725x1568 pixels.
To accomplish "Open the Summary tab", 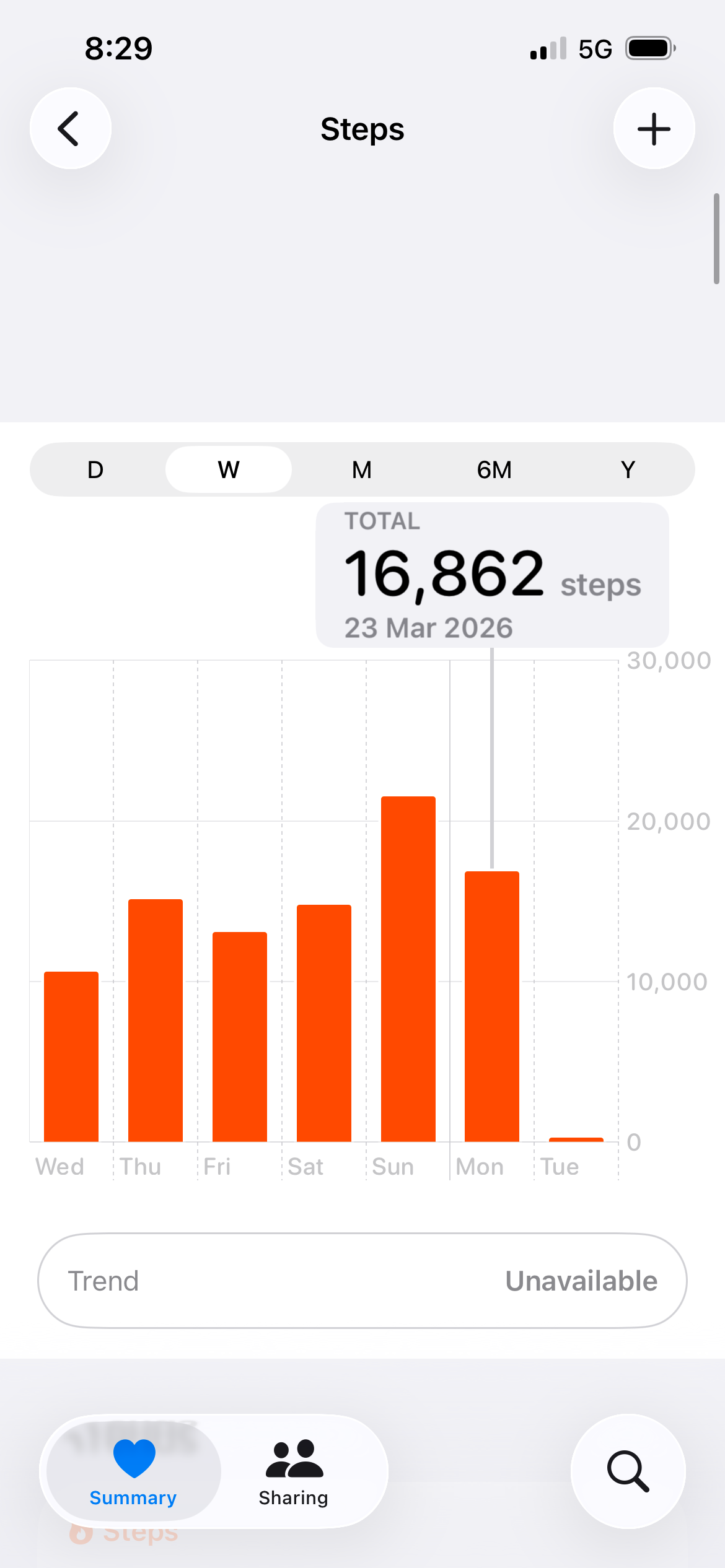I will 133,1471.
